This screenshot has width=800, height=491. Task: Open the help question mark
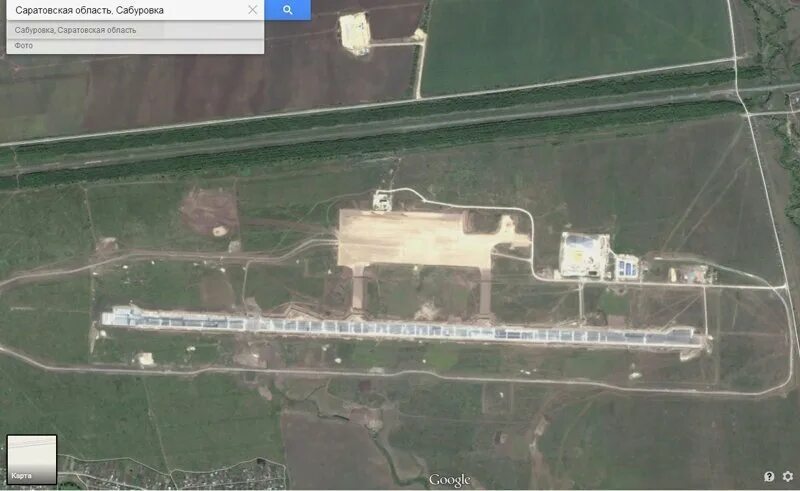coord(769,477)
